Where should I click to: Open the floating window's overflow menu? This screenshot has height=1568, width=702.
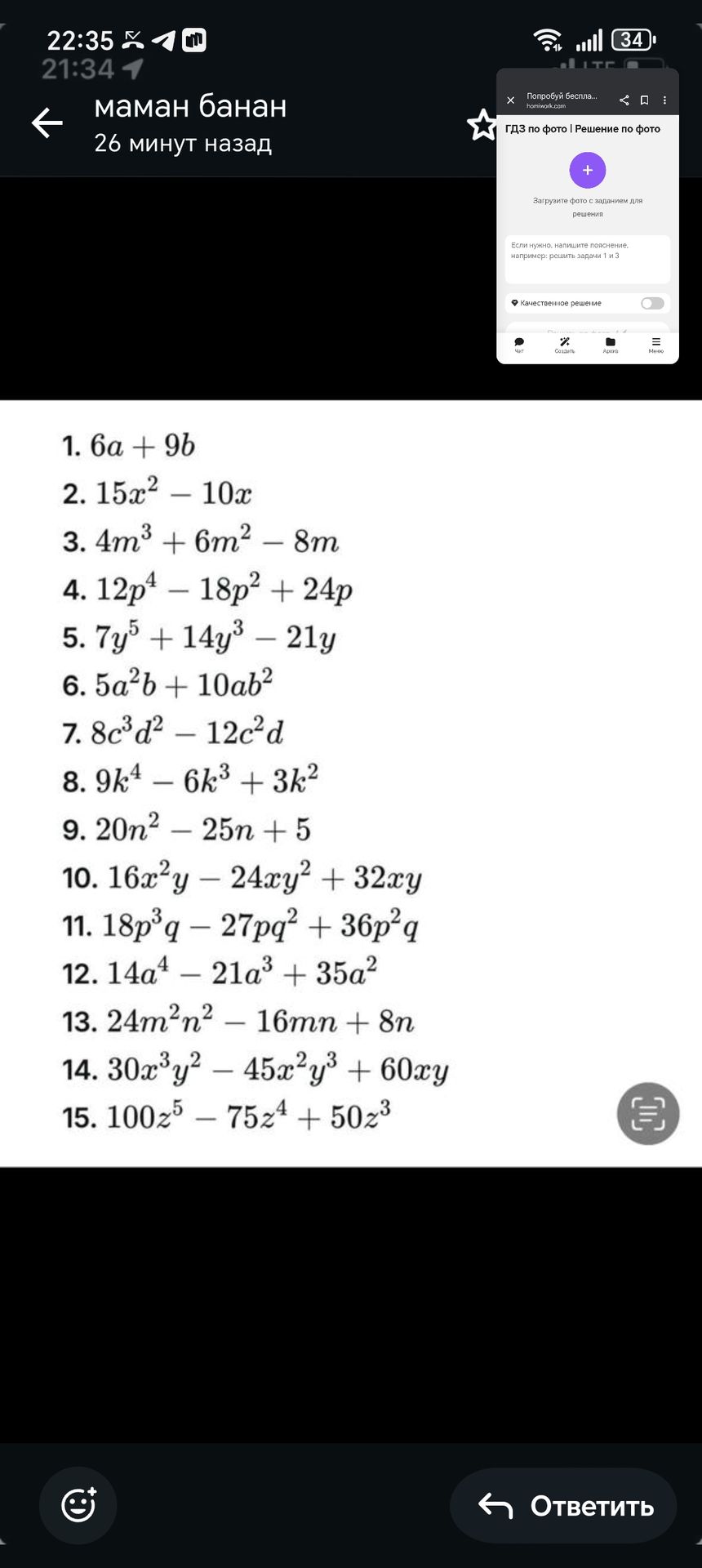[x=664, y=100]
